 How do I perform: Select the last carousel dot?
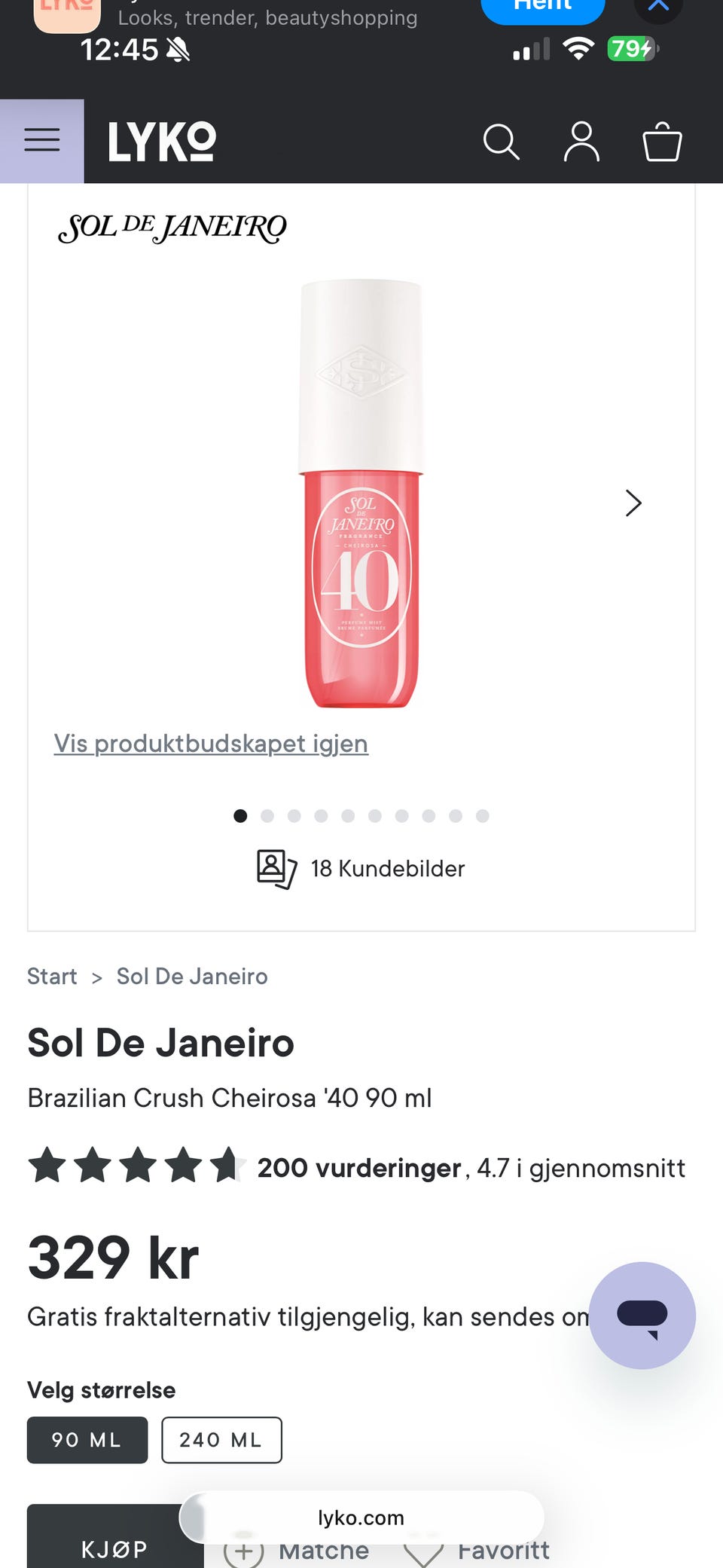point(482,816)
